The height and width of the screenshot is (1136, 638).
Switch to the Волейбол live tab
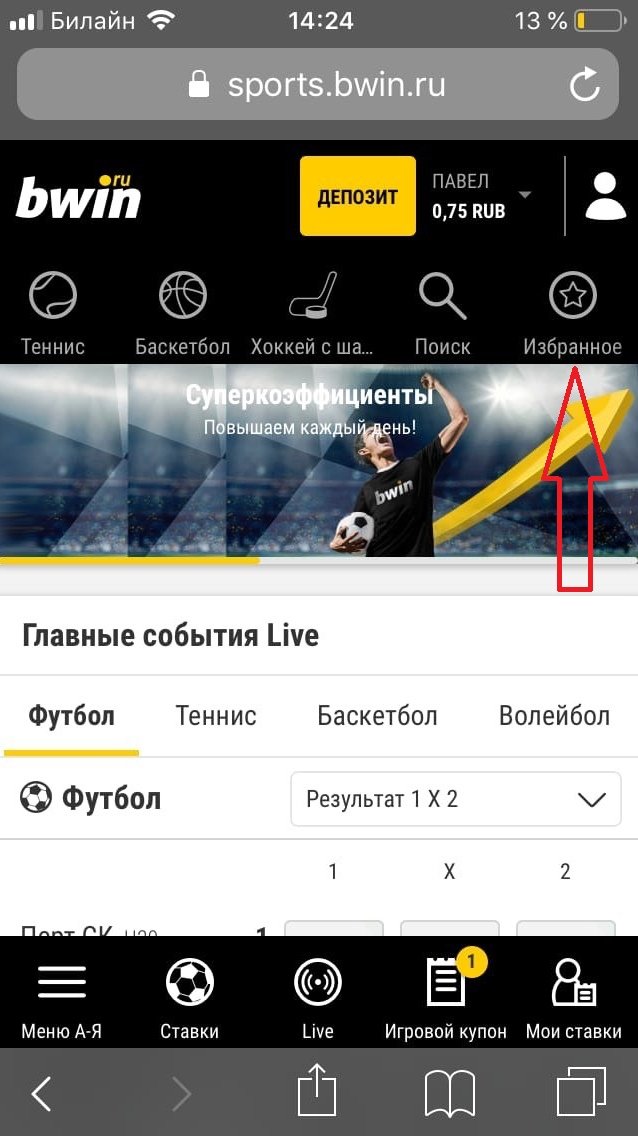554,716
